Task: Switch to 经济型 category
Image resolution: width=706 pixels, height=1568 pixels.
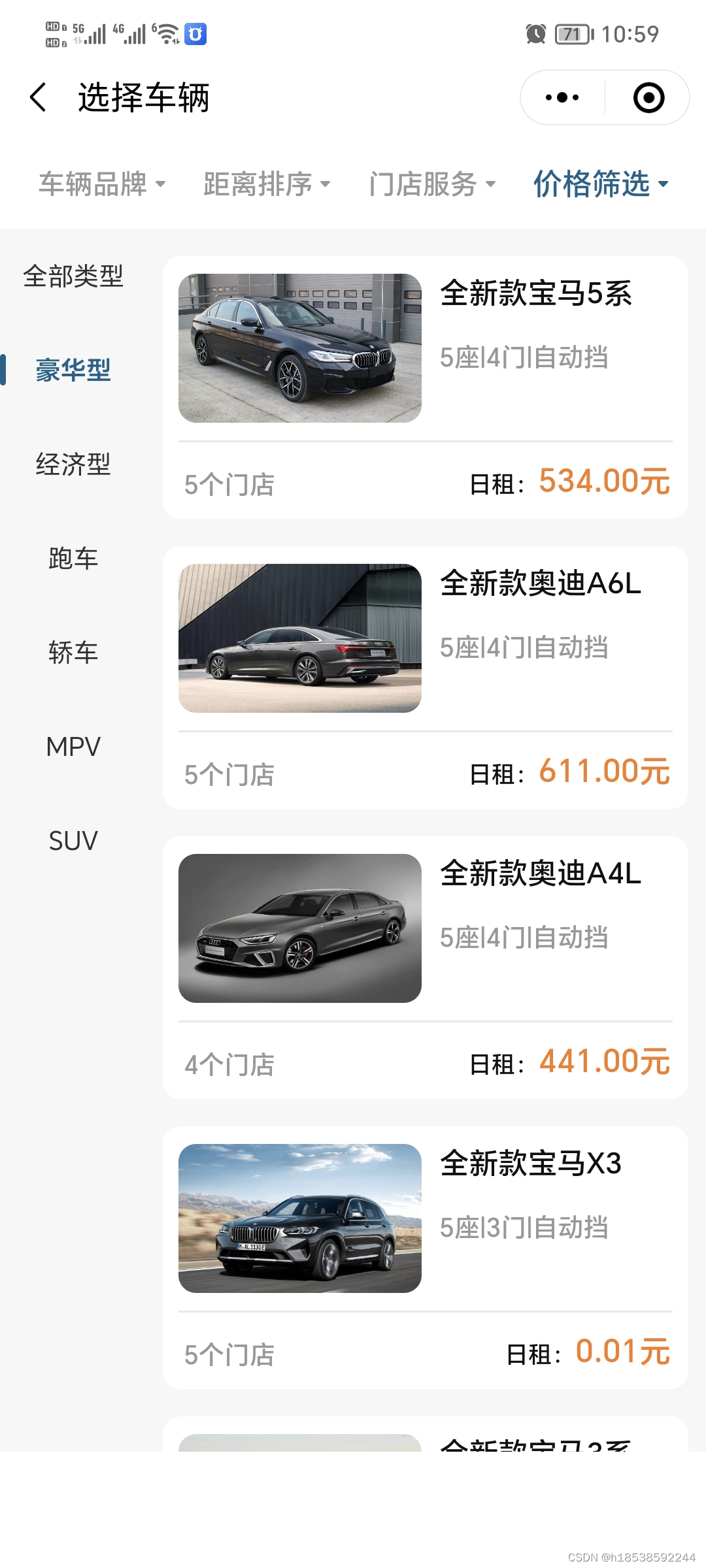Action: (73, 465)
